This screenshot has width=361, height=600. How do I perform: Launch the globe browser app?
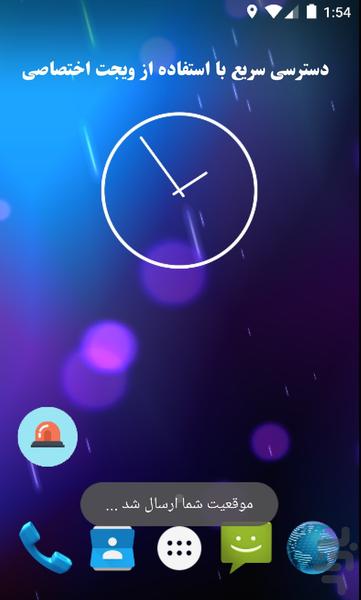314,548
